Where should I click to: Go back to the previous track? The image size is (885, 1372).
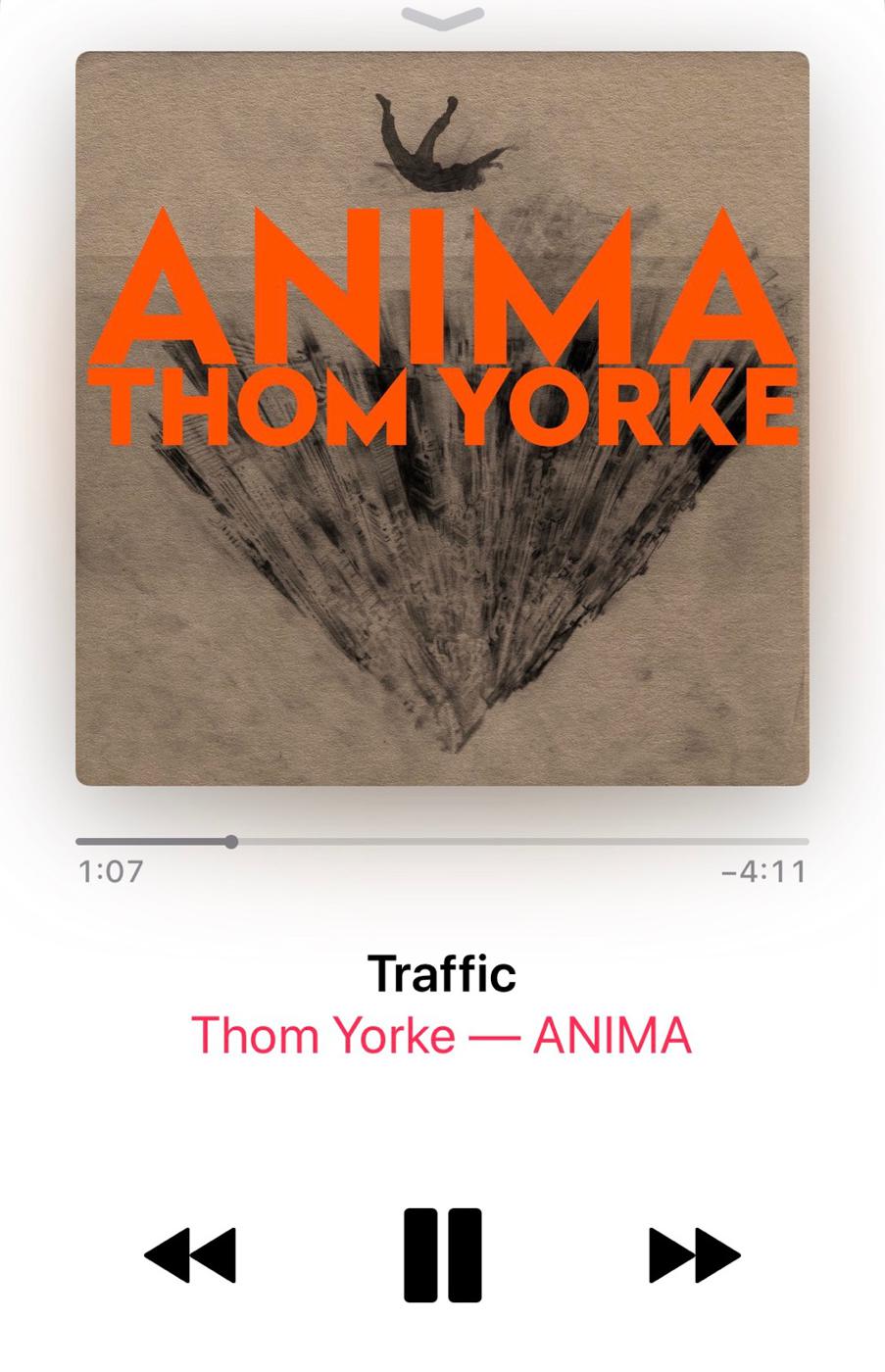tap(190, 1254)
